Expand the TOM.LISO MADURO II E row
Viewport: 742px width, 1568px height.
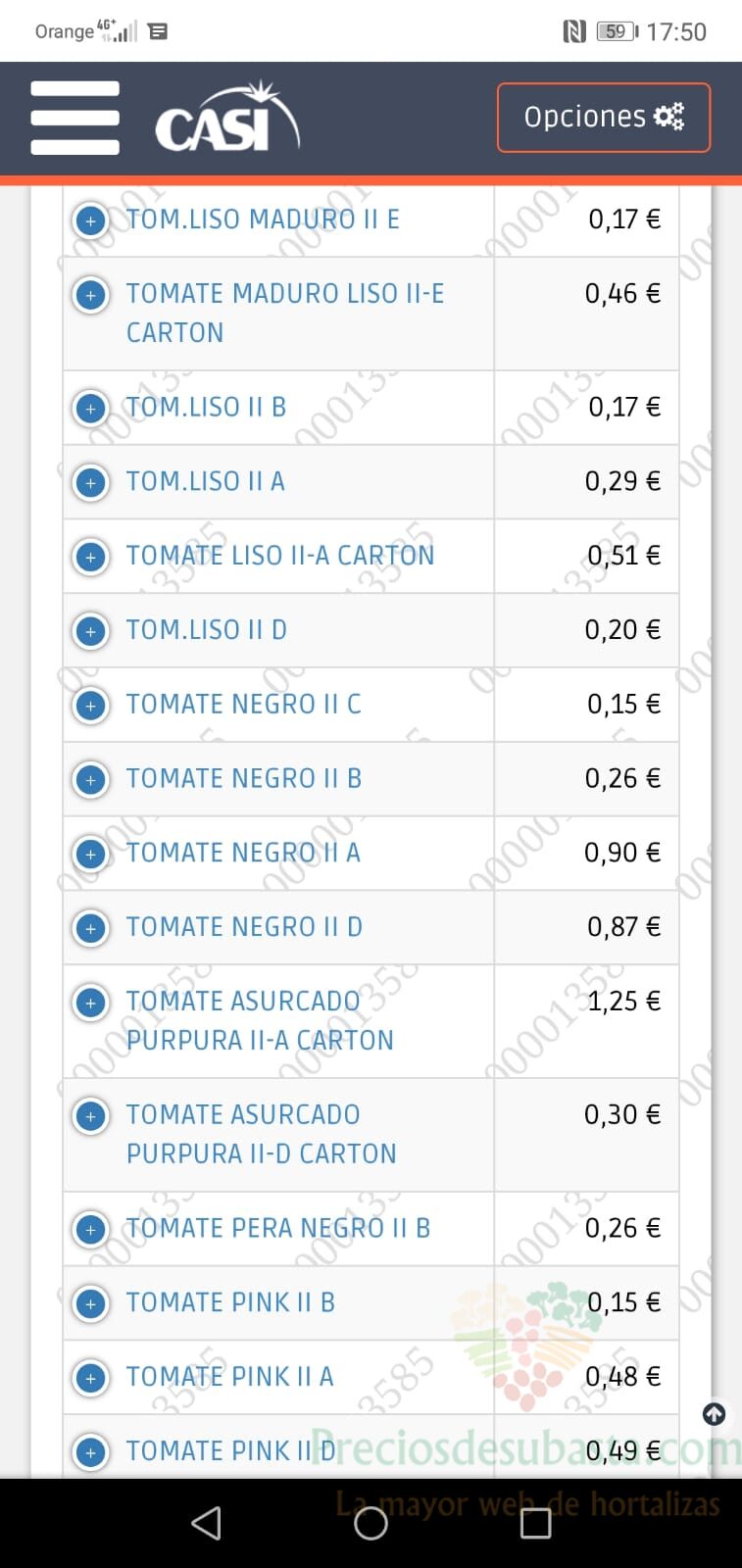[x=91, y=220]
